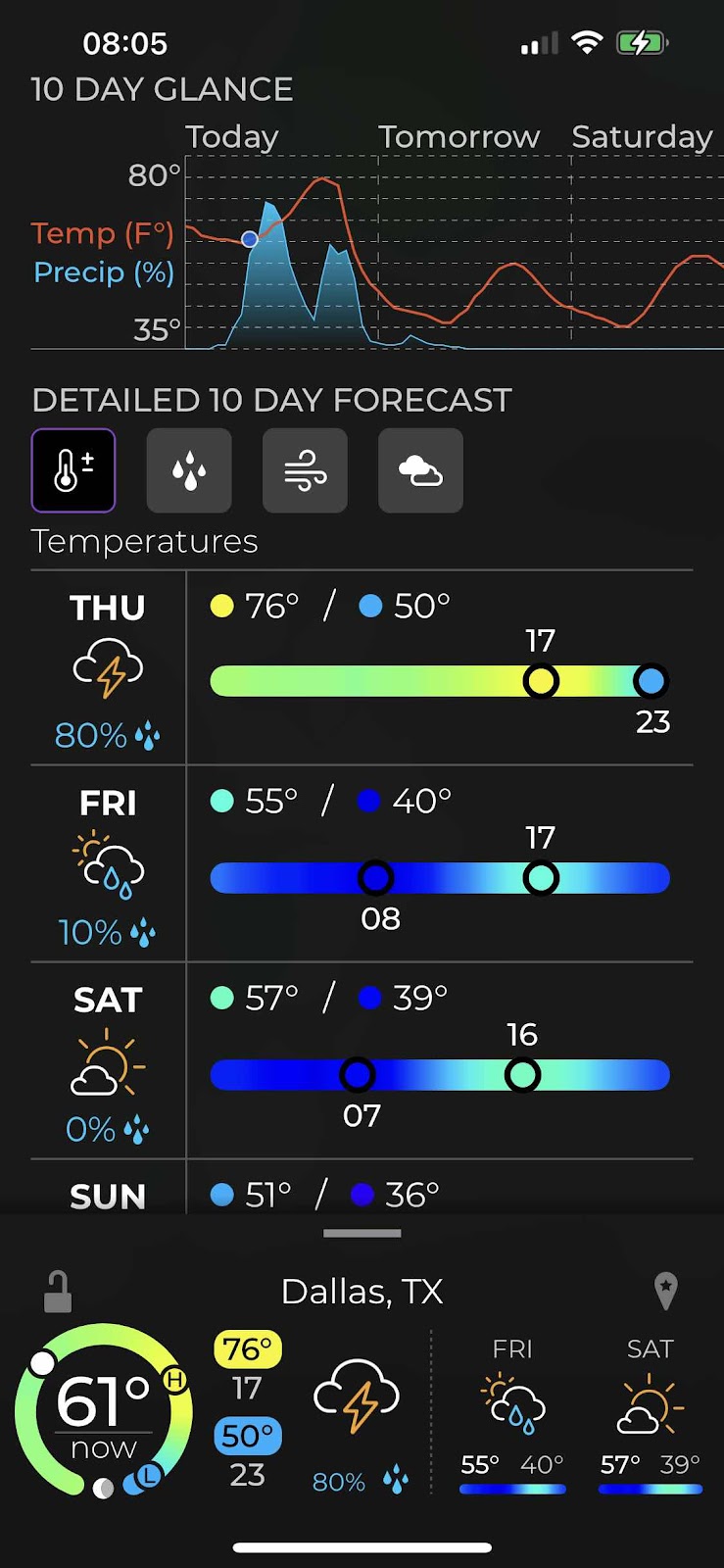This screenshot has height=1568, width=724.
Task: Open the saved locations pin icon
Action: 666,1291
